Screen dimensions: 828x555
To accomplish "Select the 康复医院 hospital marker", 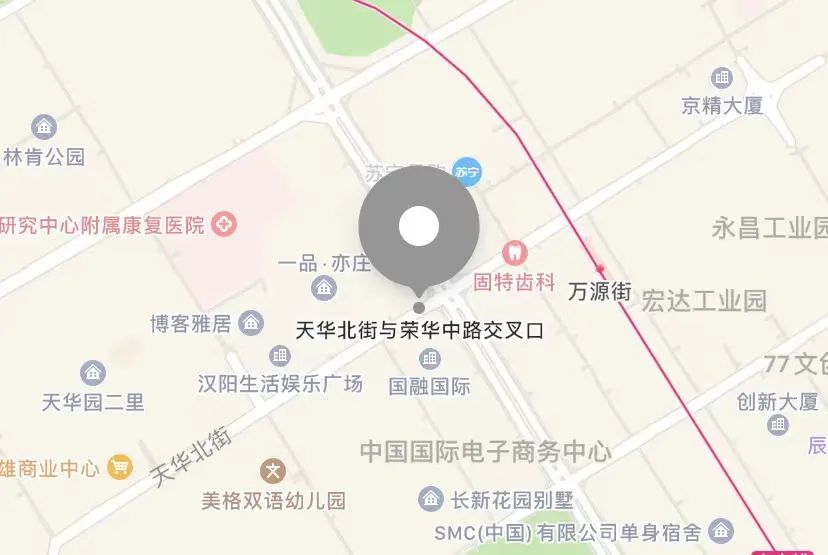I will pyautogui.click(x=224, y=224).
